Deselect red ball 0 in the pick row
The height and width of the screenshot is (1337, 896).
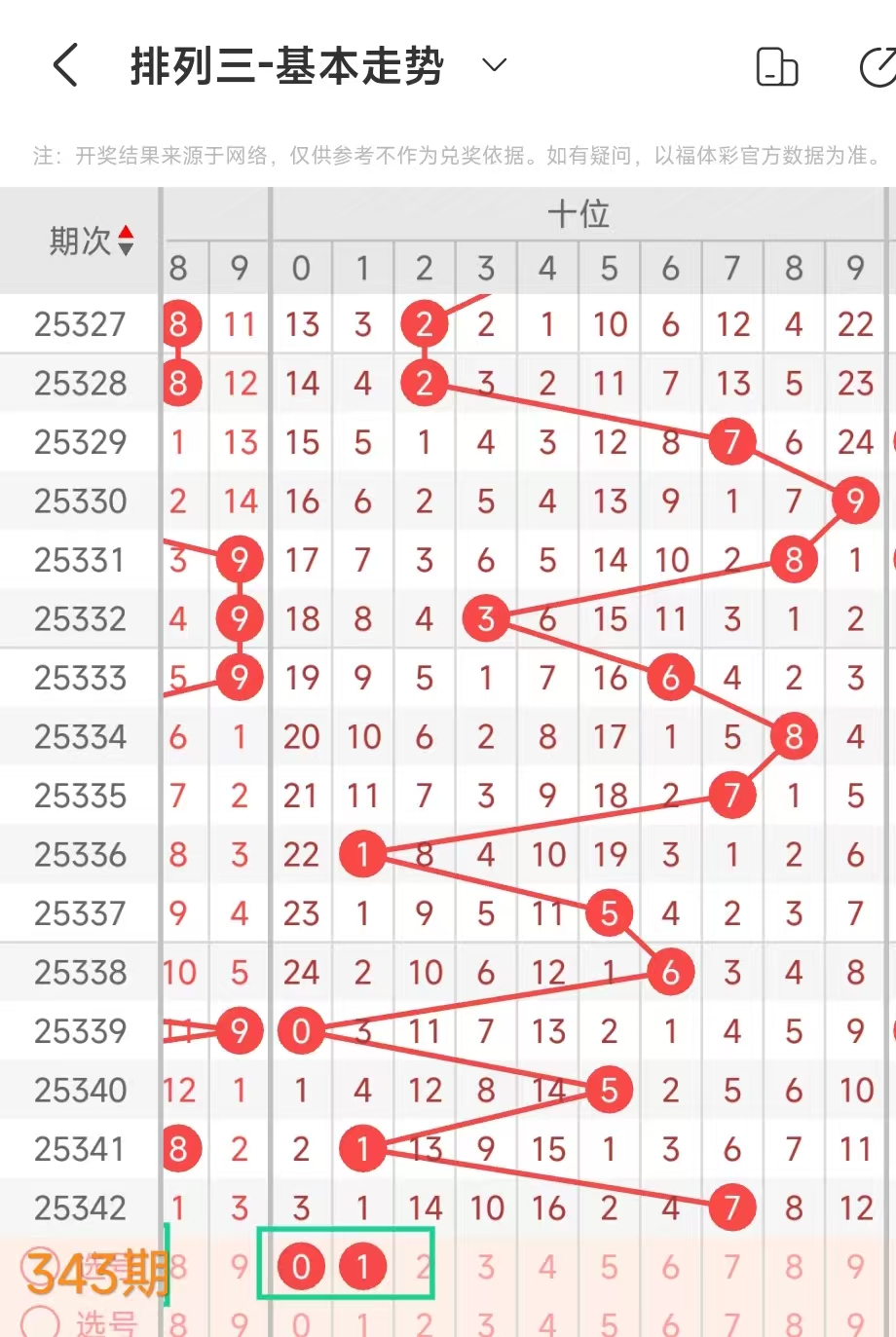pyautogui.click(x=301, y=1266)
